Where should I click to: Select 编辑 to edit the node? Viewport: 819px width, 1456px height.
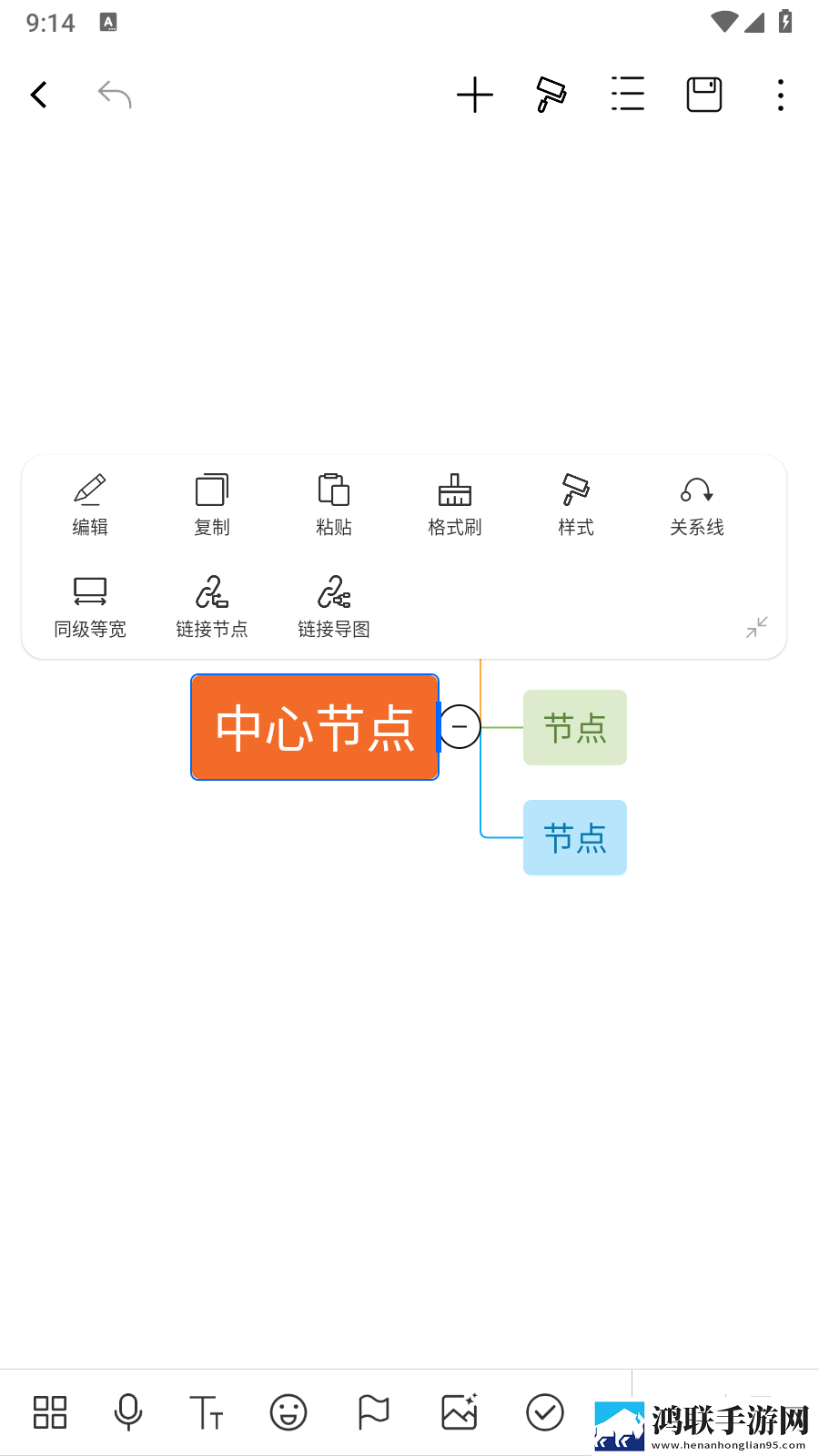(x=90, y=505)
